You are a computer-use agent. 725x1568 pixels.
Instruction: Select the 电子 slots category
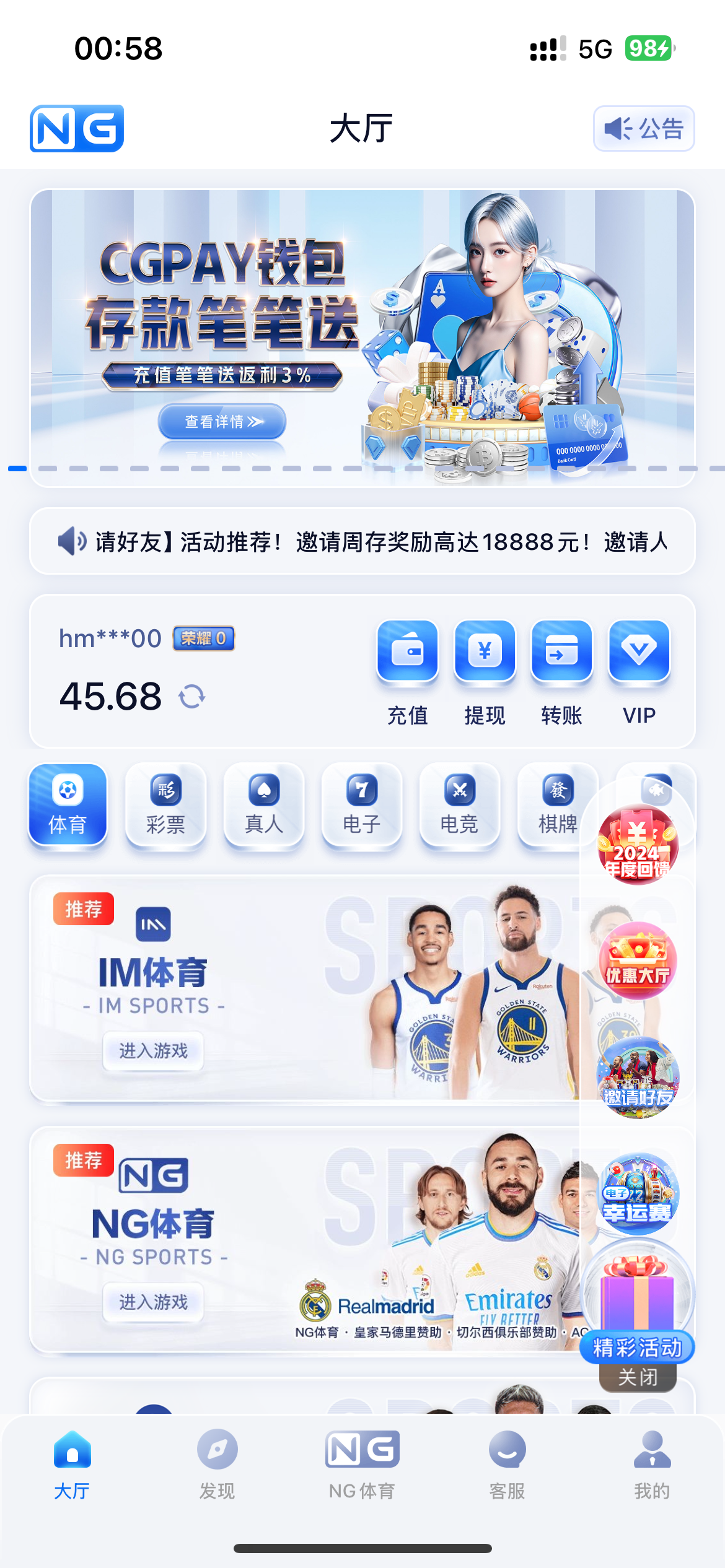[362, 804]
